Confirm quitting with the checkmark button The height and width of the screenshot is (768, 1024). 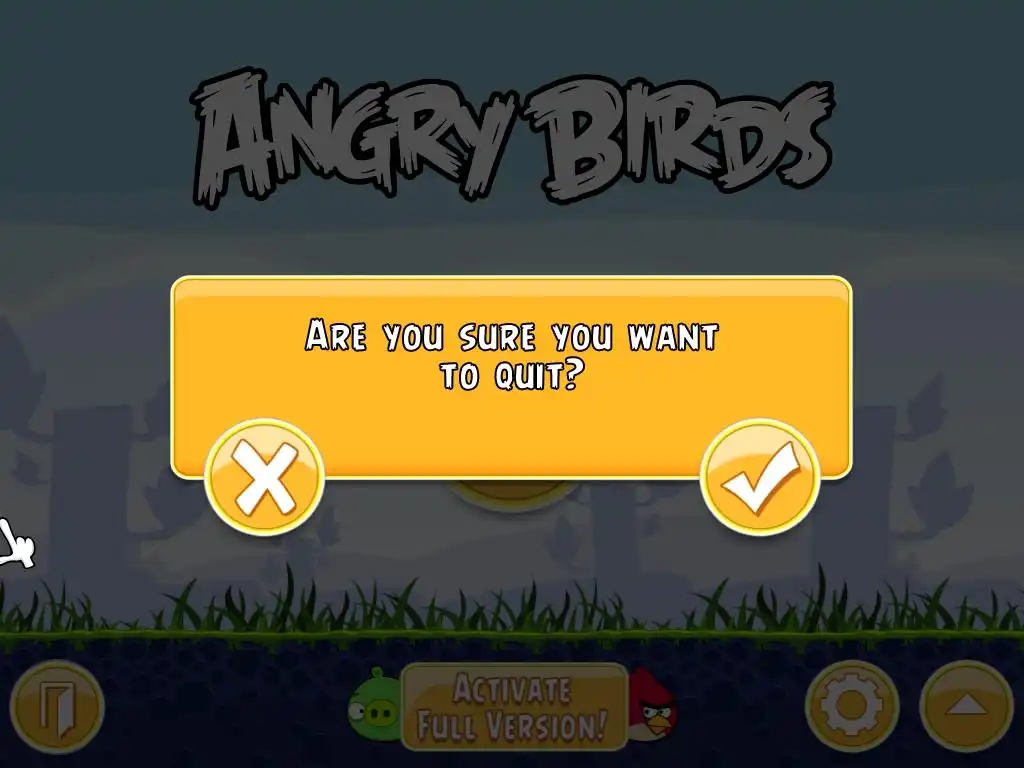pos(760,477)
